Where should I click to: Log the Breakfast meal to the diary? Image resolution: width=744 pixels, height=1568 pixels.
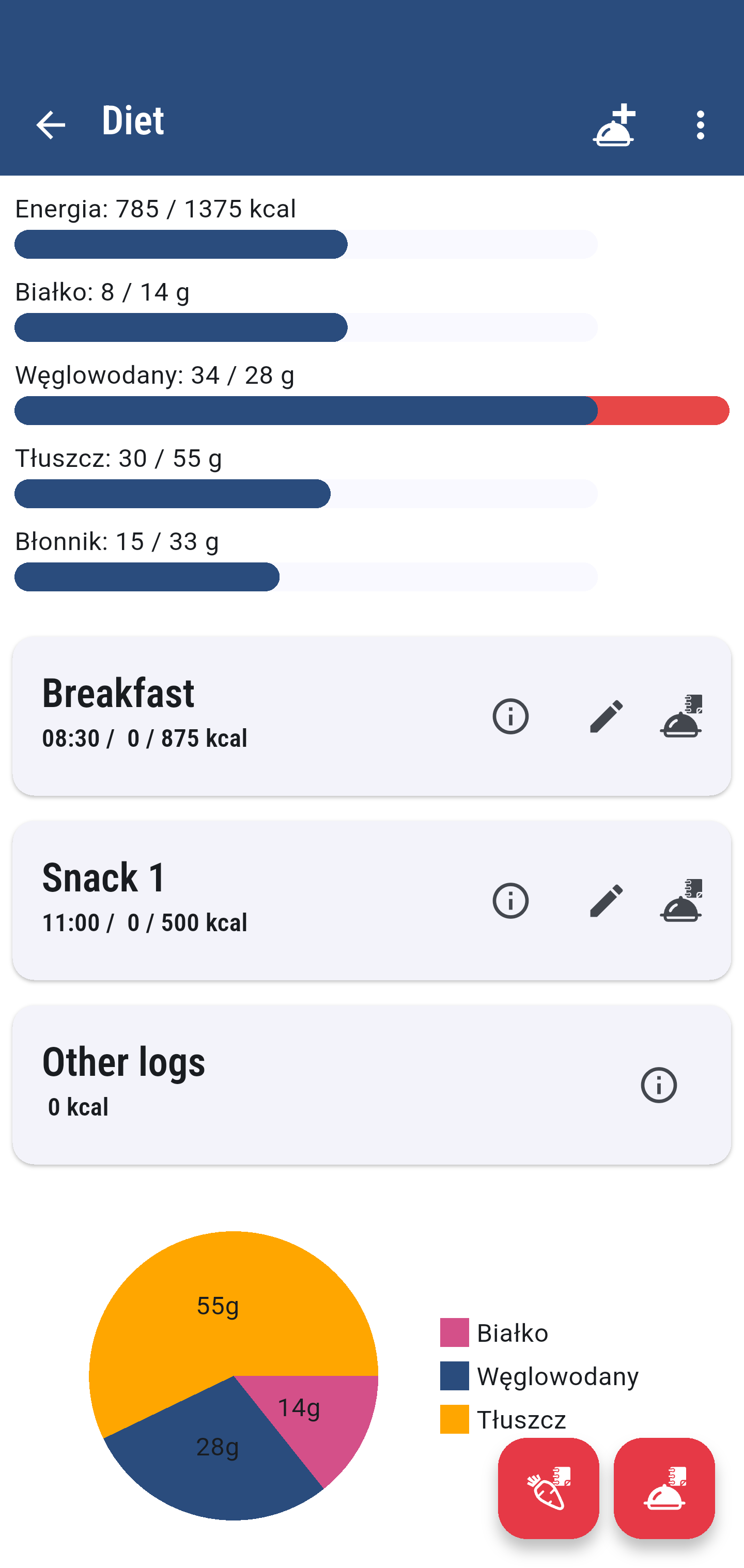point(681,716)
